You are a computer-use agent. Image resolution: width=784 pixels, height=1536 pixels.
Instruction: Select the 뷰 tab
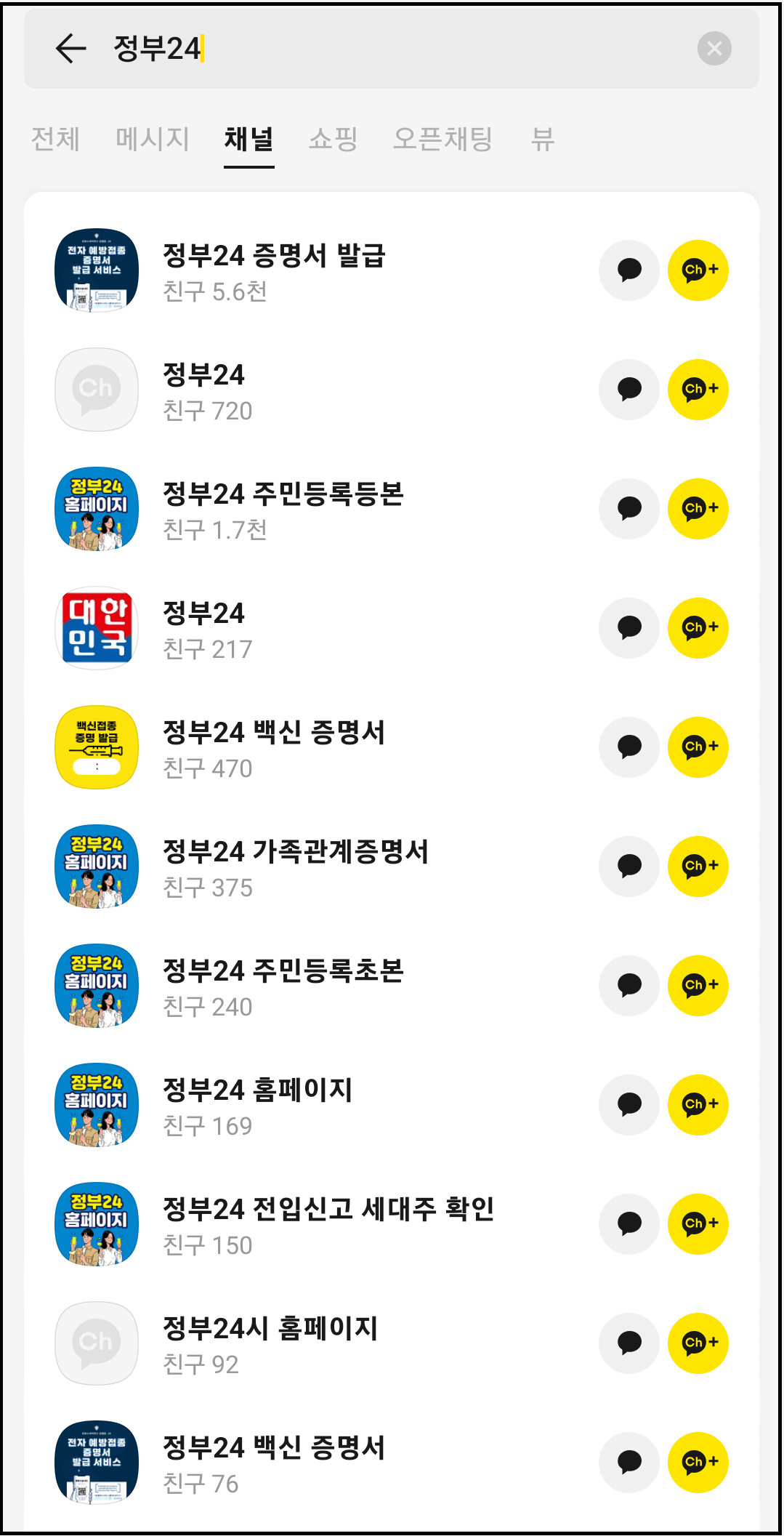point(543,140)
